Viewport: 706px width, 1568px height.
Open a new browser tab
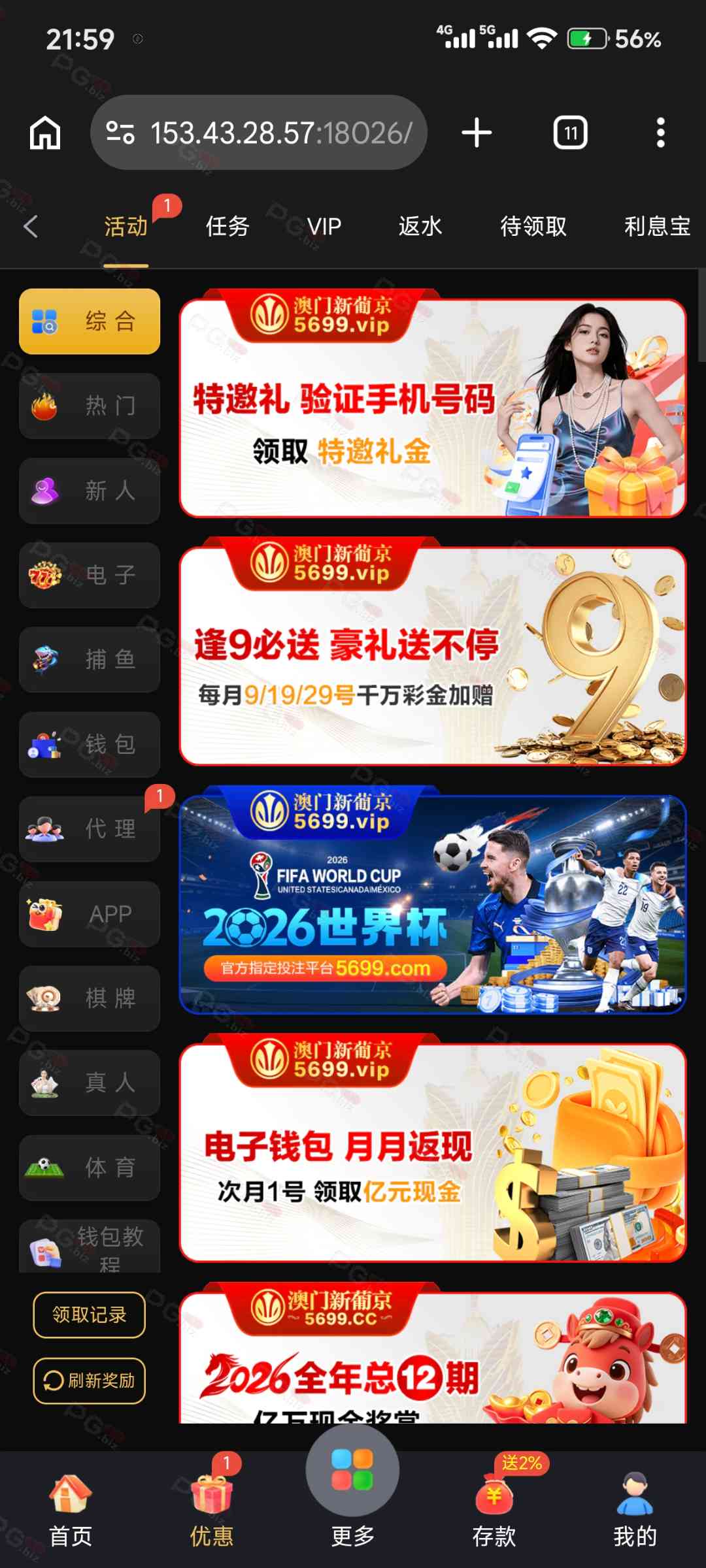point(477,133)
